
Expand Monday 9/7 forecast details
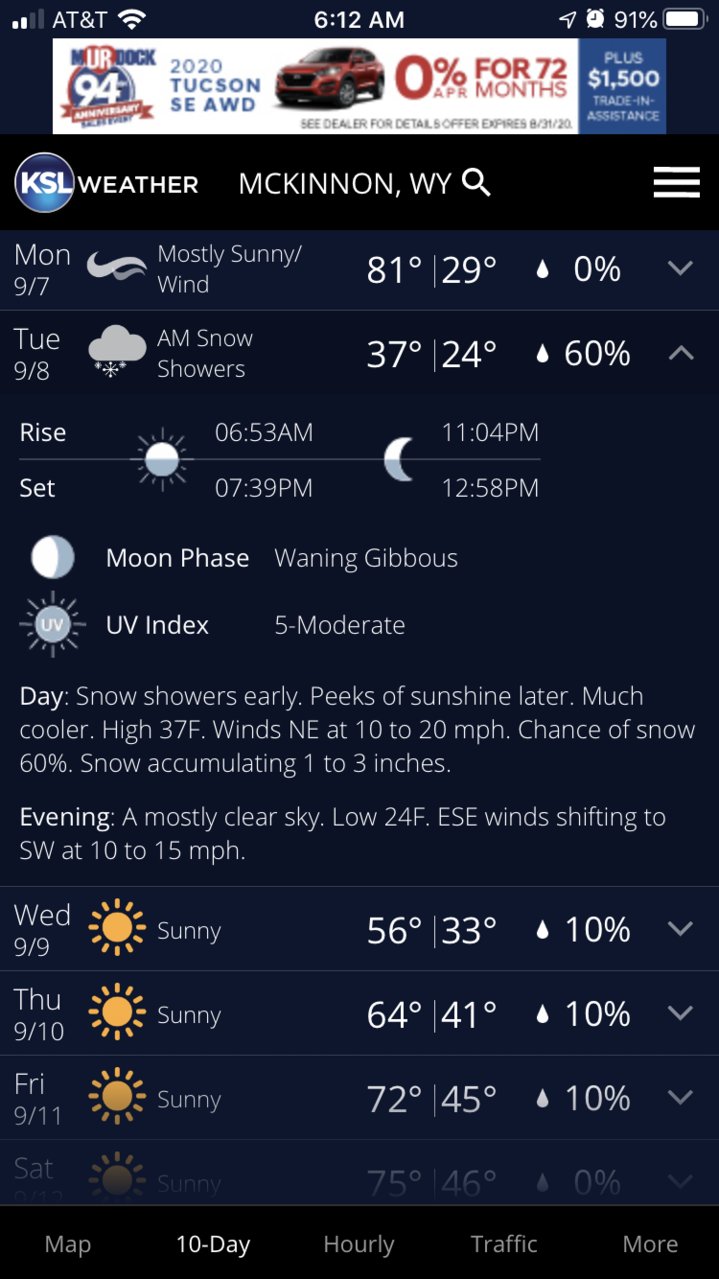point(680,268)
